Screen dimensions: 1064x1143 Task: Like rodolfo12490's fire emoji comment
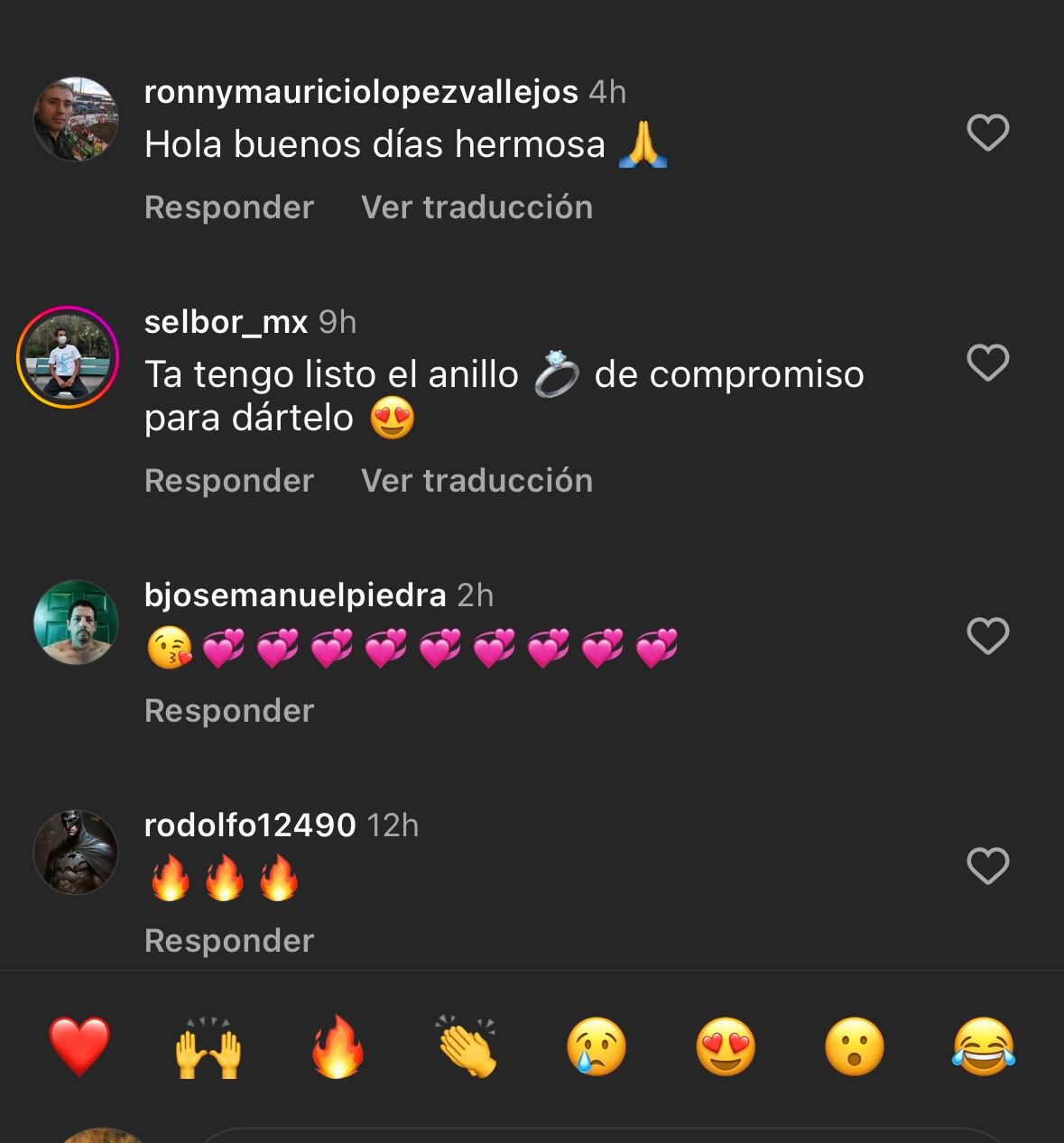coord(987,866)
